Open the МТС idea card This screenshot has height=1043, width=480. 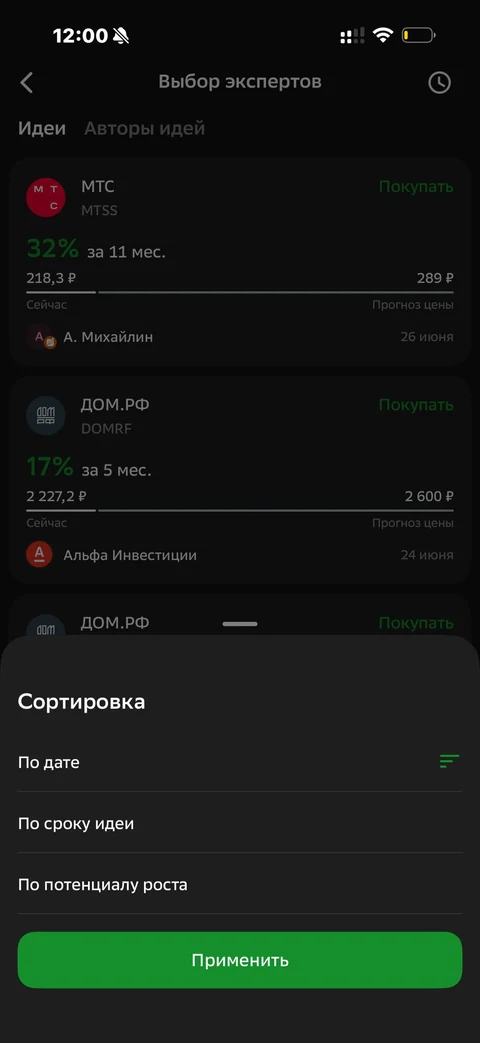pos(240,261)
